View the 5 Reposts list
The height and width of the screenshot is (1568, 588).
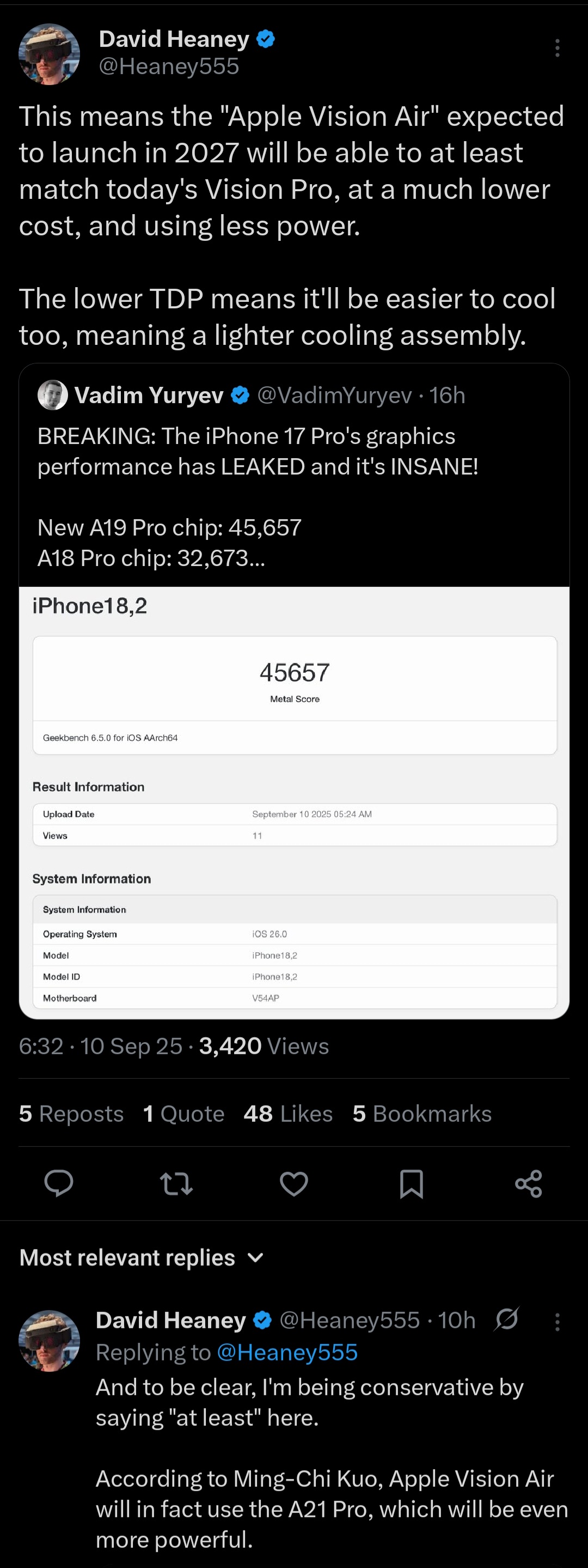coord(71,1113)
